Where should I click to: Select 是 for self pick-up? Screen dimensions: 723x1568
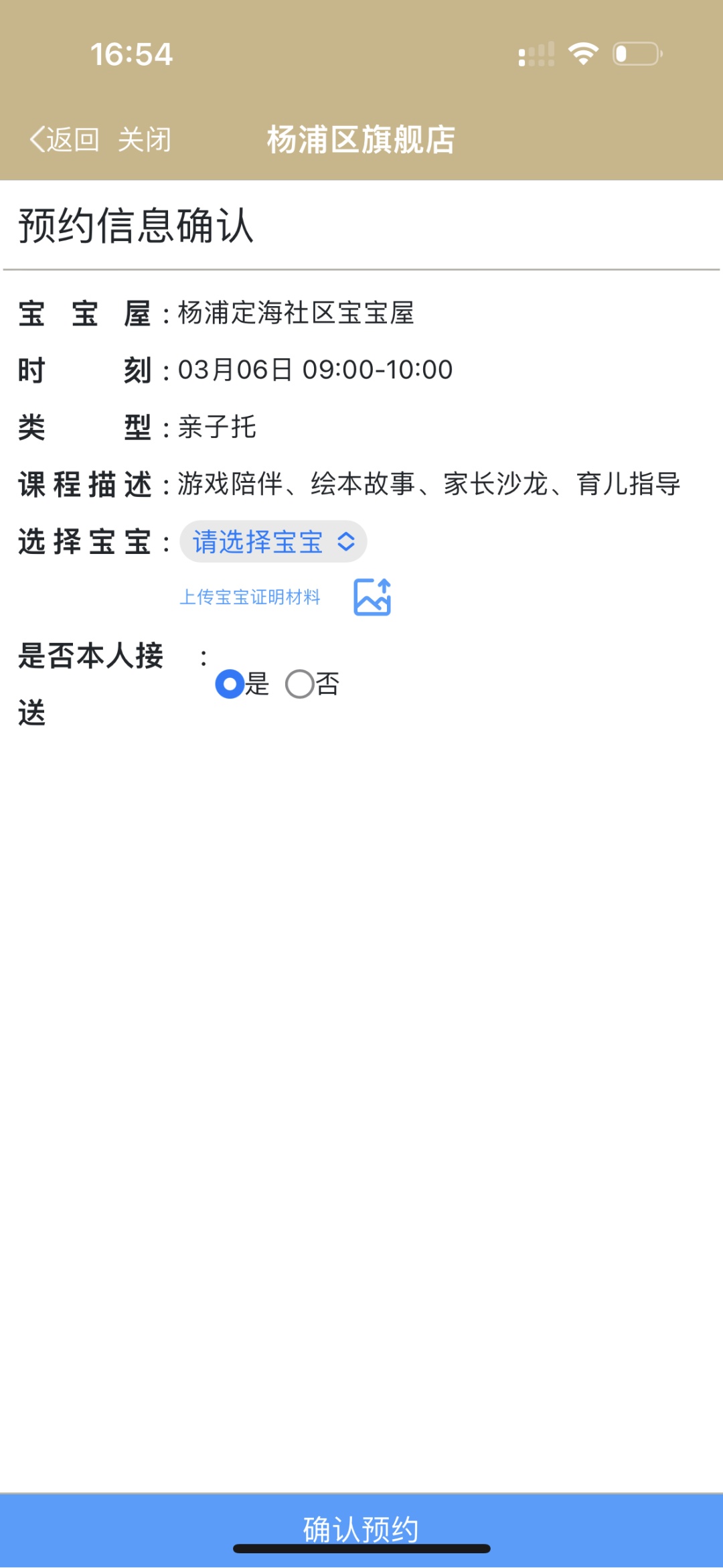click(230, 684)
